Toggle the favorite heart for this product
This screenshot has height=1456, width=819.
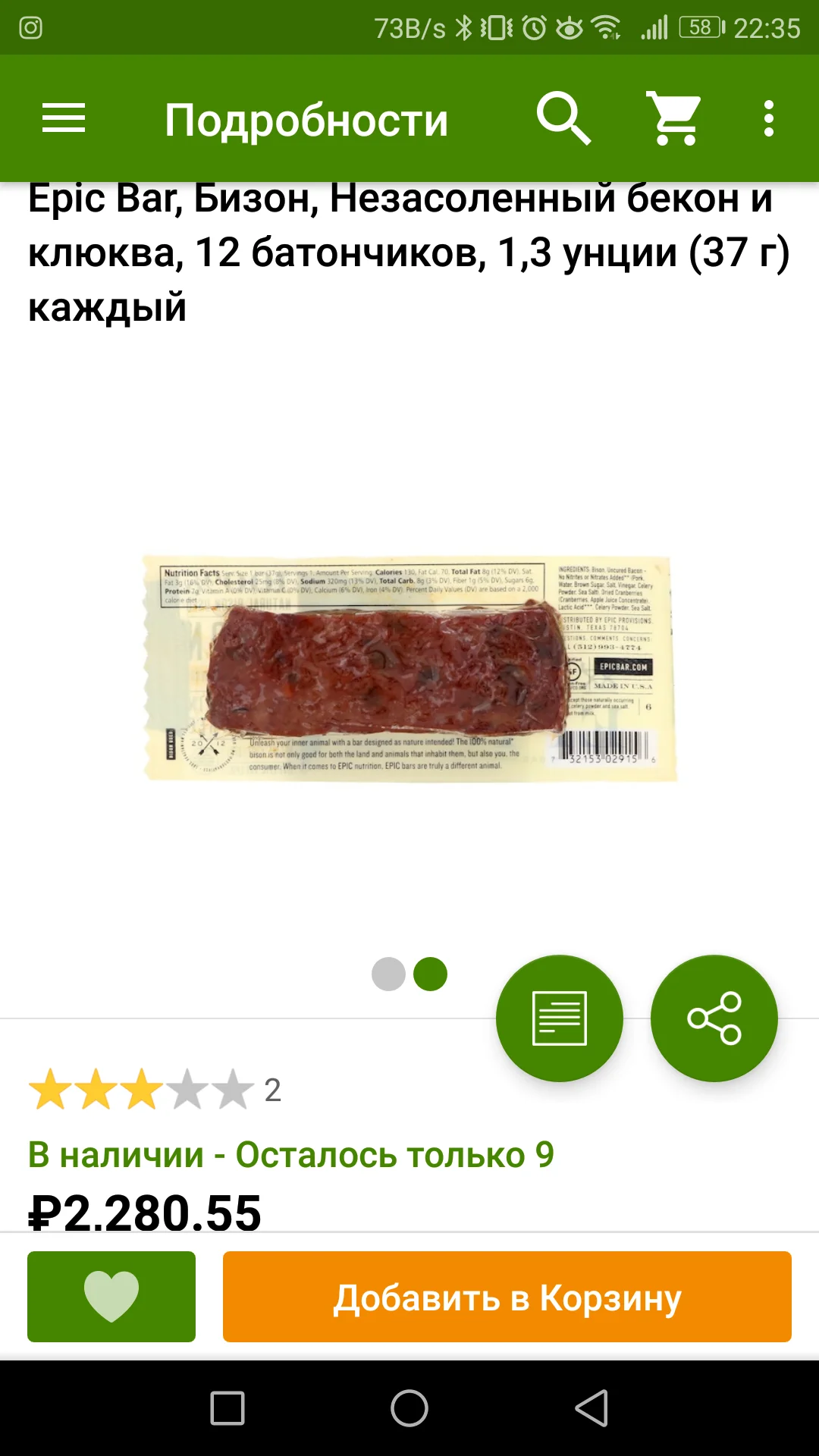(110, 1298)
